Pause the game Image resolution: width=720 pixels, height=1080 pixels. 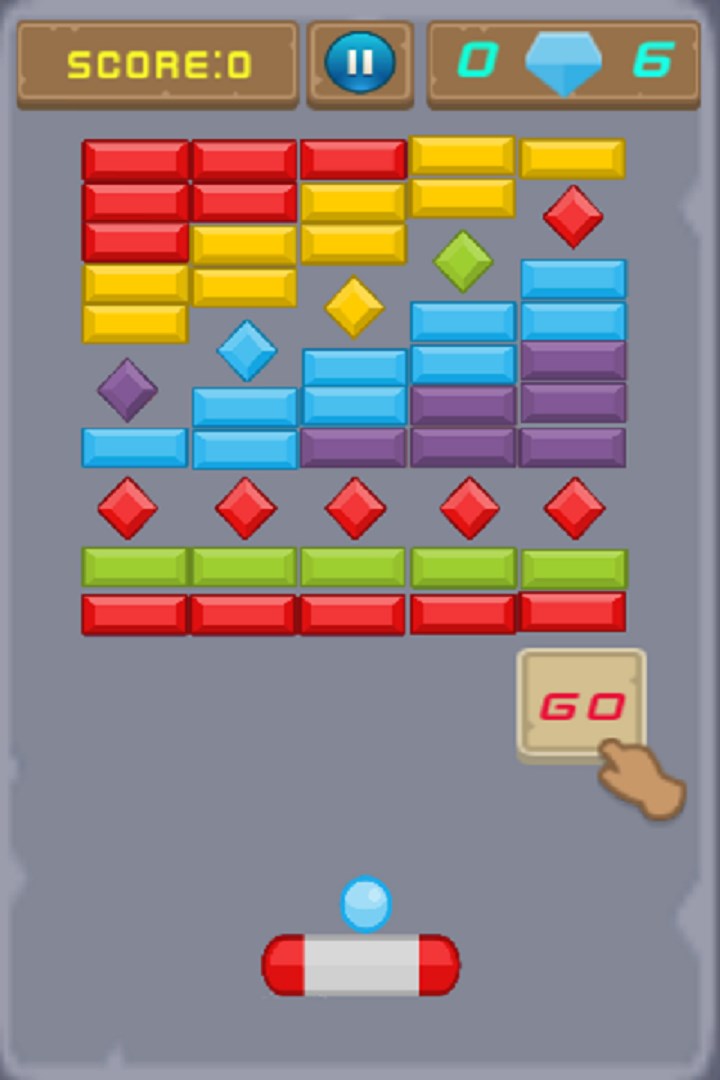click(360, 62)
